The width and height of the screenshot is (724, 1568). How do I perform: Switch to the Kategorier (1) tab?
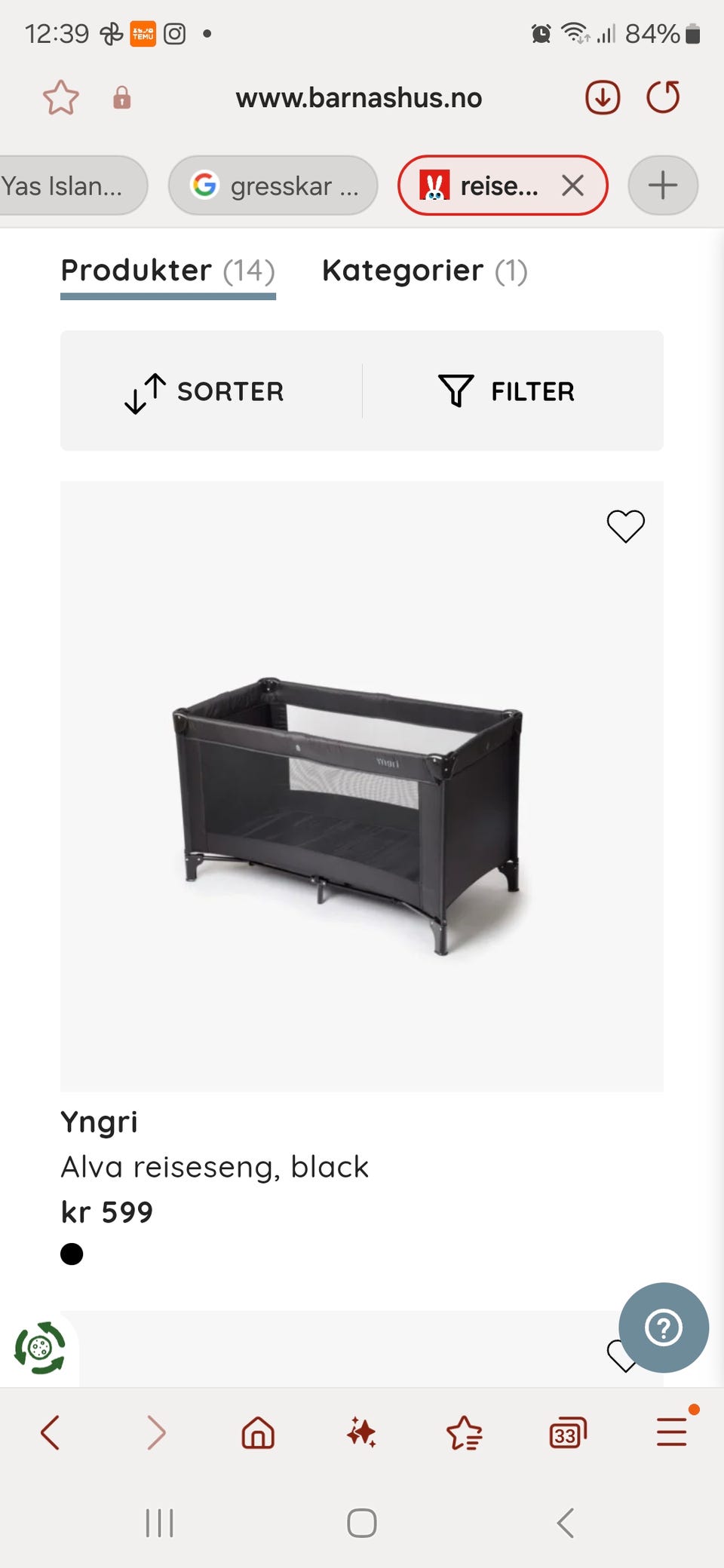pos(425,271)
